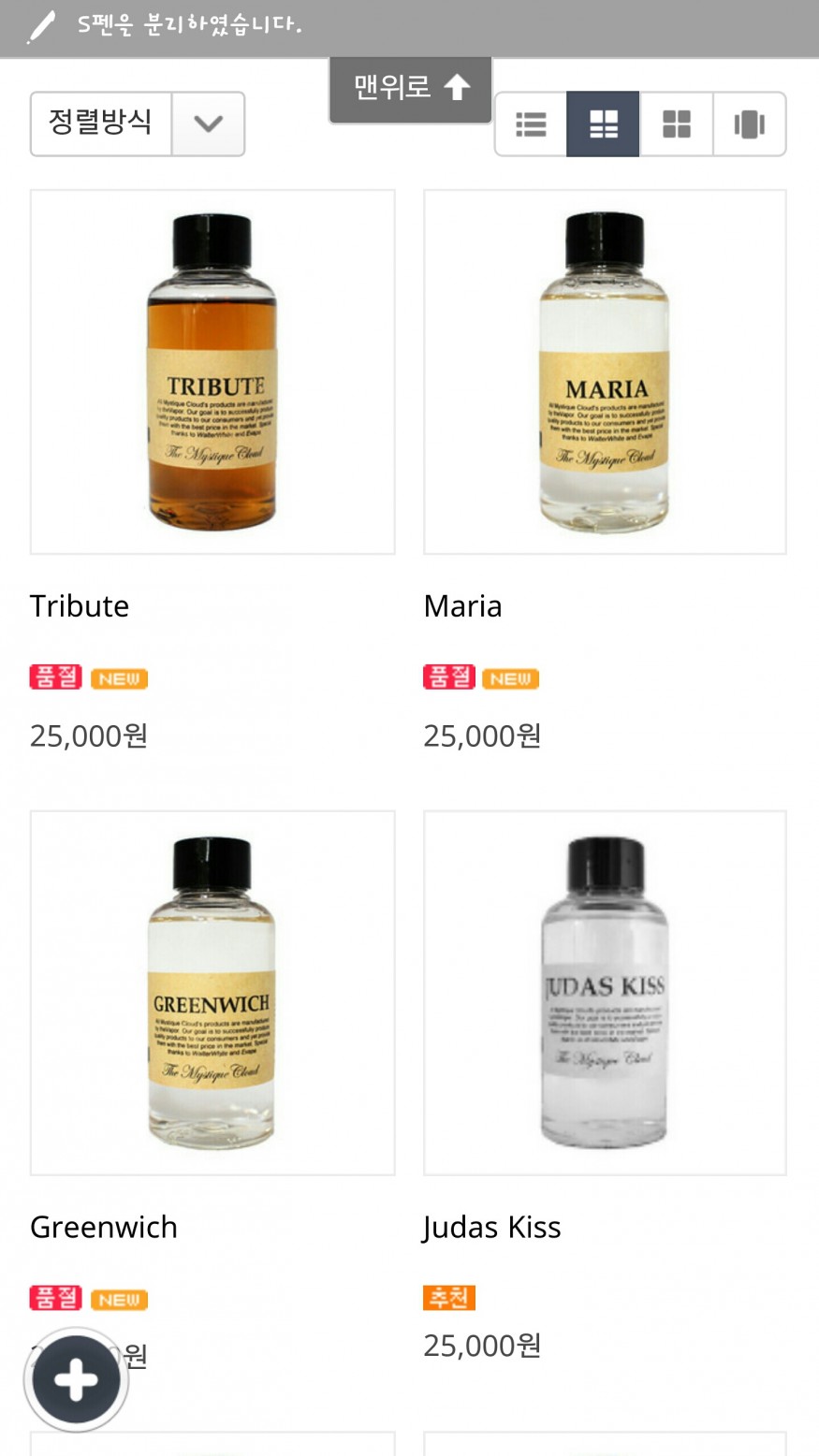Open the Greenwich product image
819x1456 pixels.
click(212, 992)
